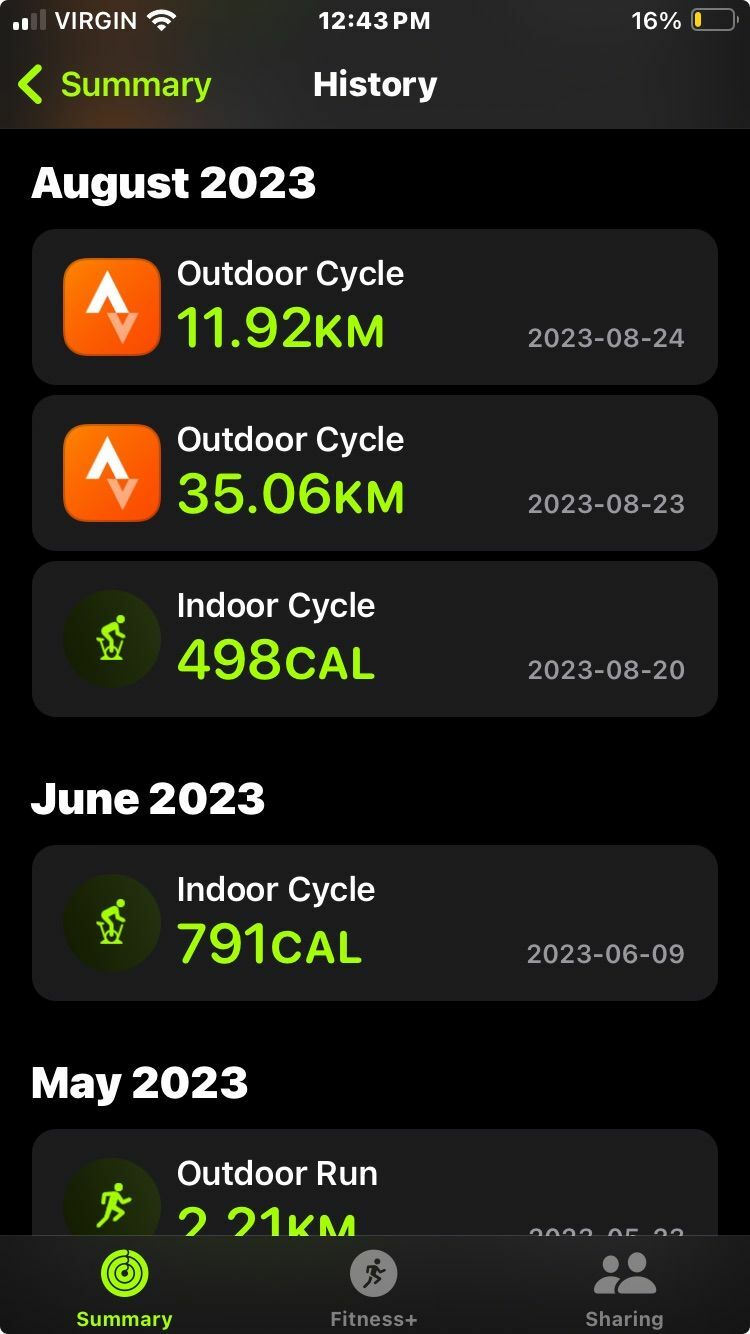Image resolution: width=750 pixels, height=1334 pixels.
Task: Switch to the Sharing tab
Action: coord(624,1288)
